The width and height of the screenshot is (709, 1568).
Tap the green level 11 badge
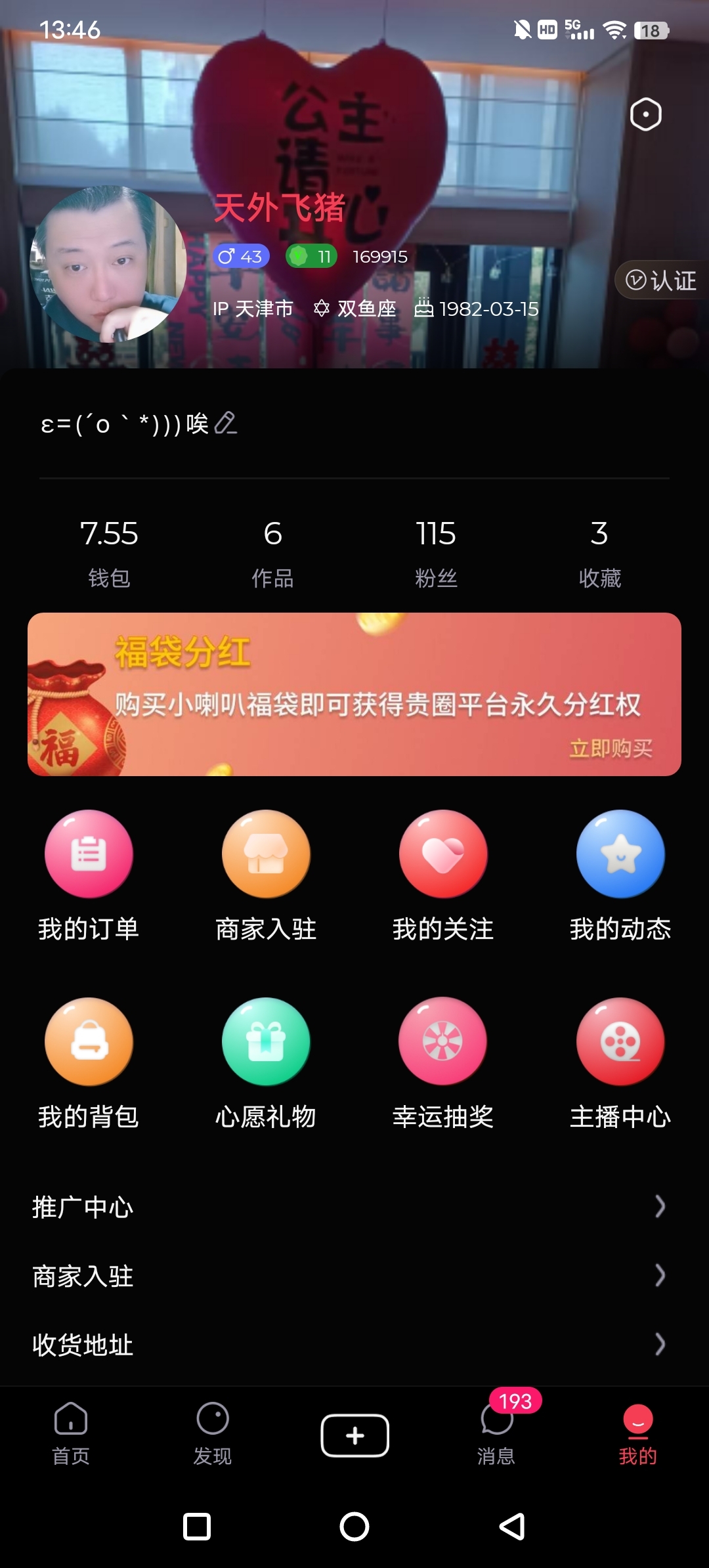pyautogui.click(x=312, y=257)
